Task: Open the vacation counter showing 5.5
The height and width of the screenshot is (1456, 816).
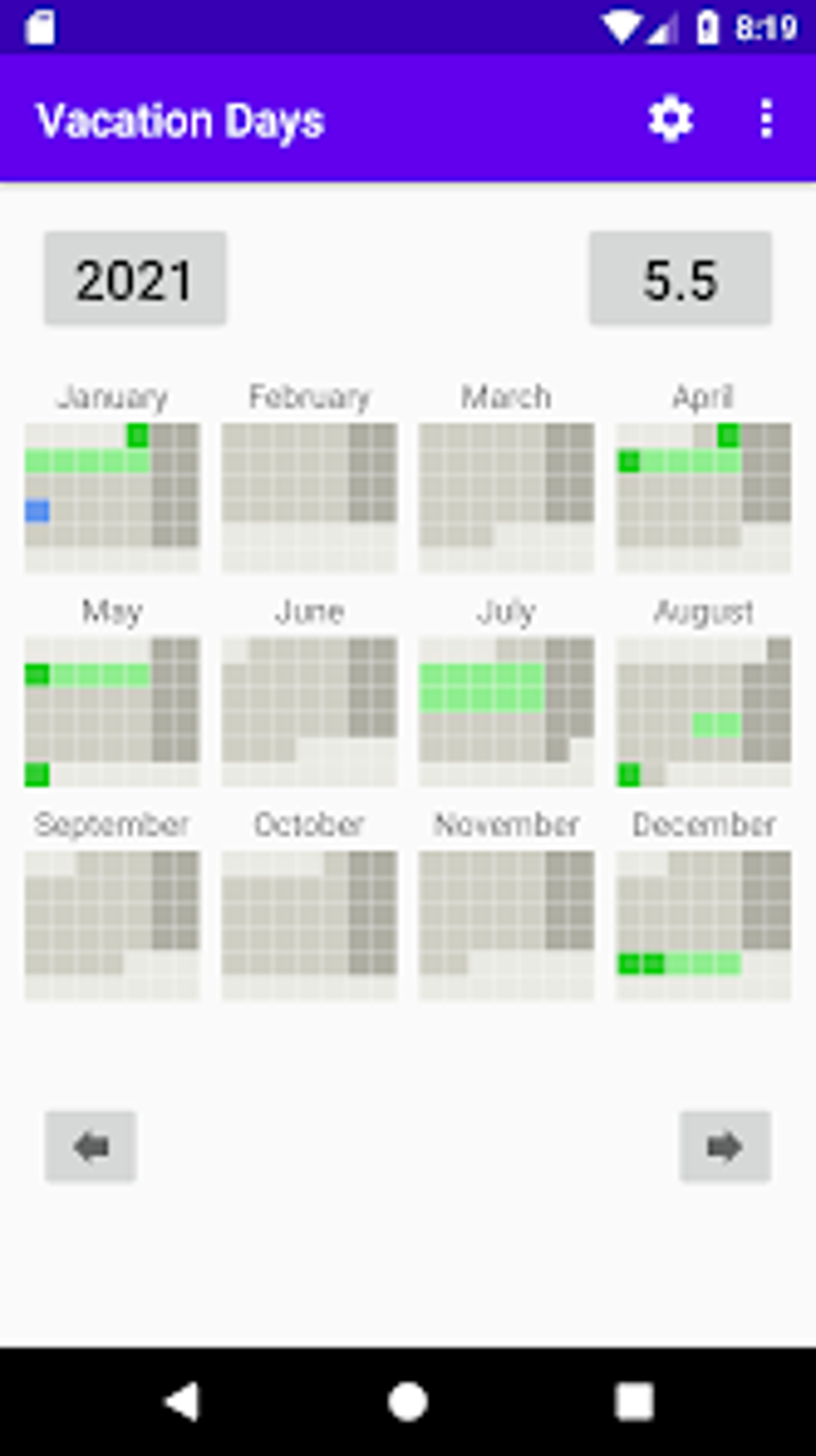Action: pyautogui.click(x=681, y=279)
